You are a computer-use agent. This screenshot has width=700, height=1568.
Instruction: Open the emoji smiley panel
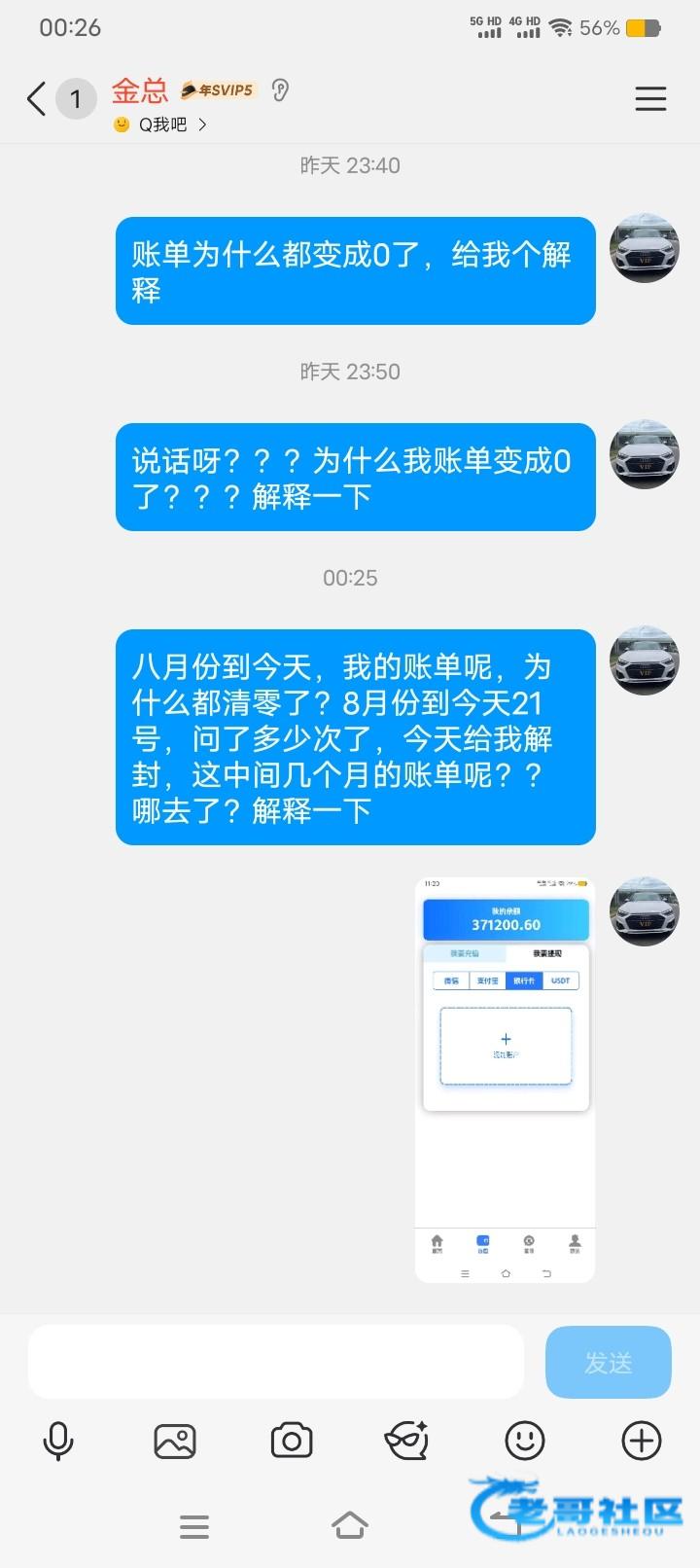tap(525, 1441)
